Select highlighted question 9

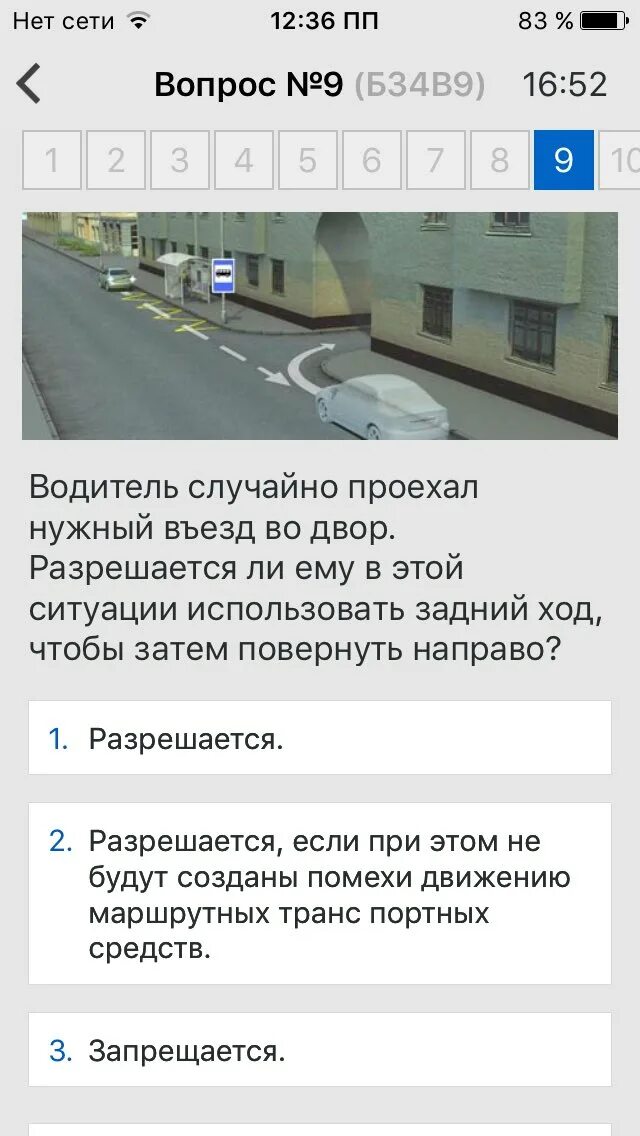click(563, 160)
